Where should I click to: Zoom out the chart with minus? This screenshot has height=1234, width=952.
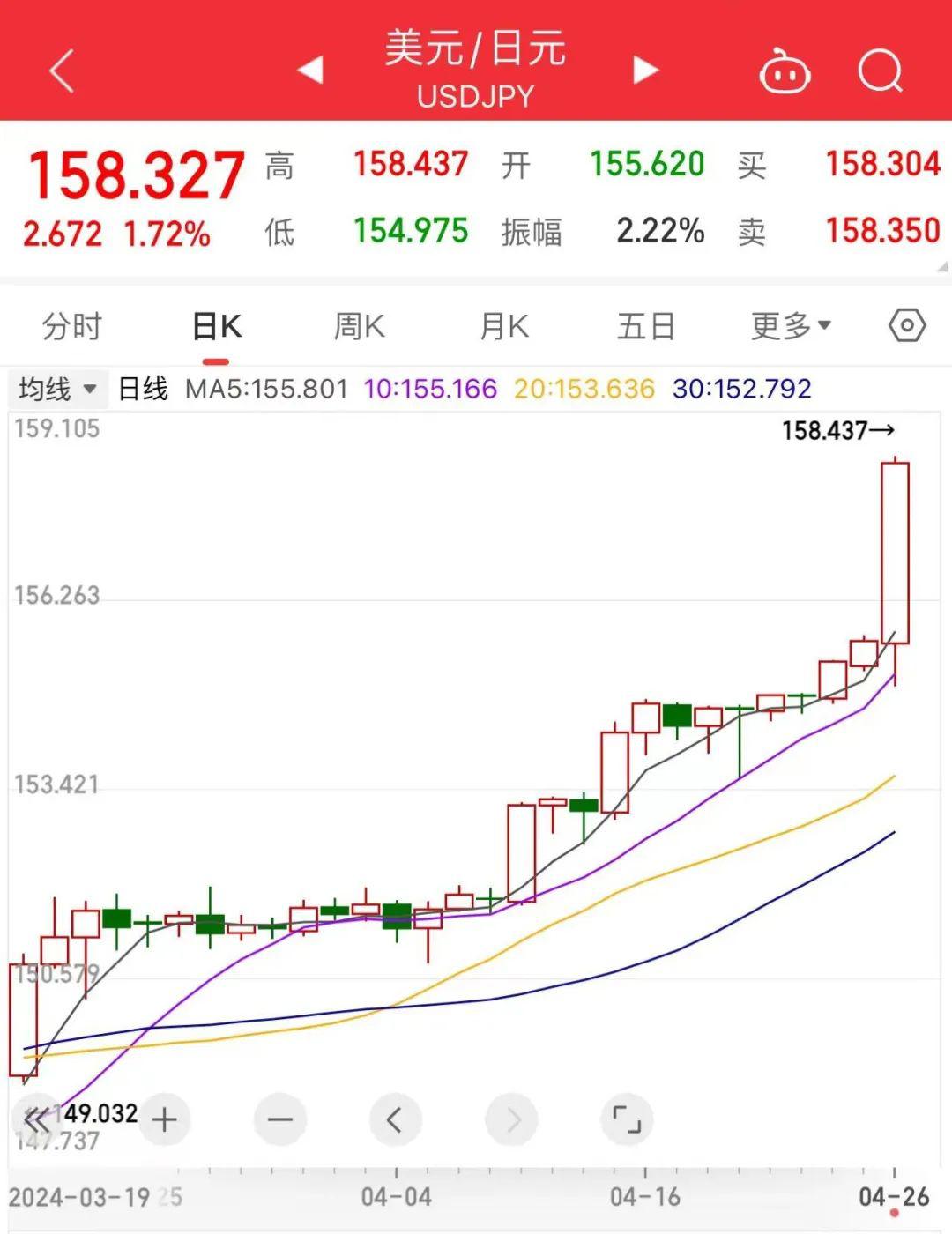[280, 1120]
